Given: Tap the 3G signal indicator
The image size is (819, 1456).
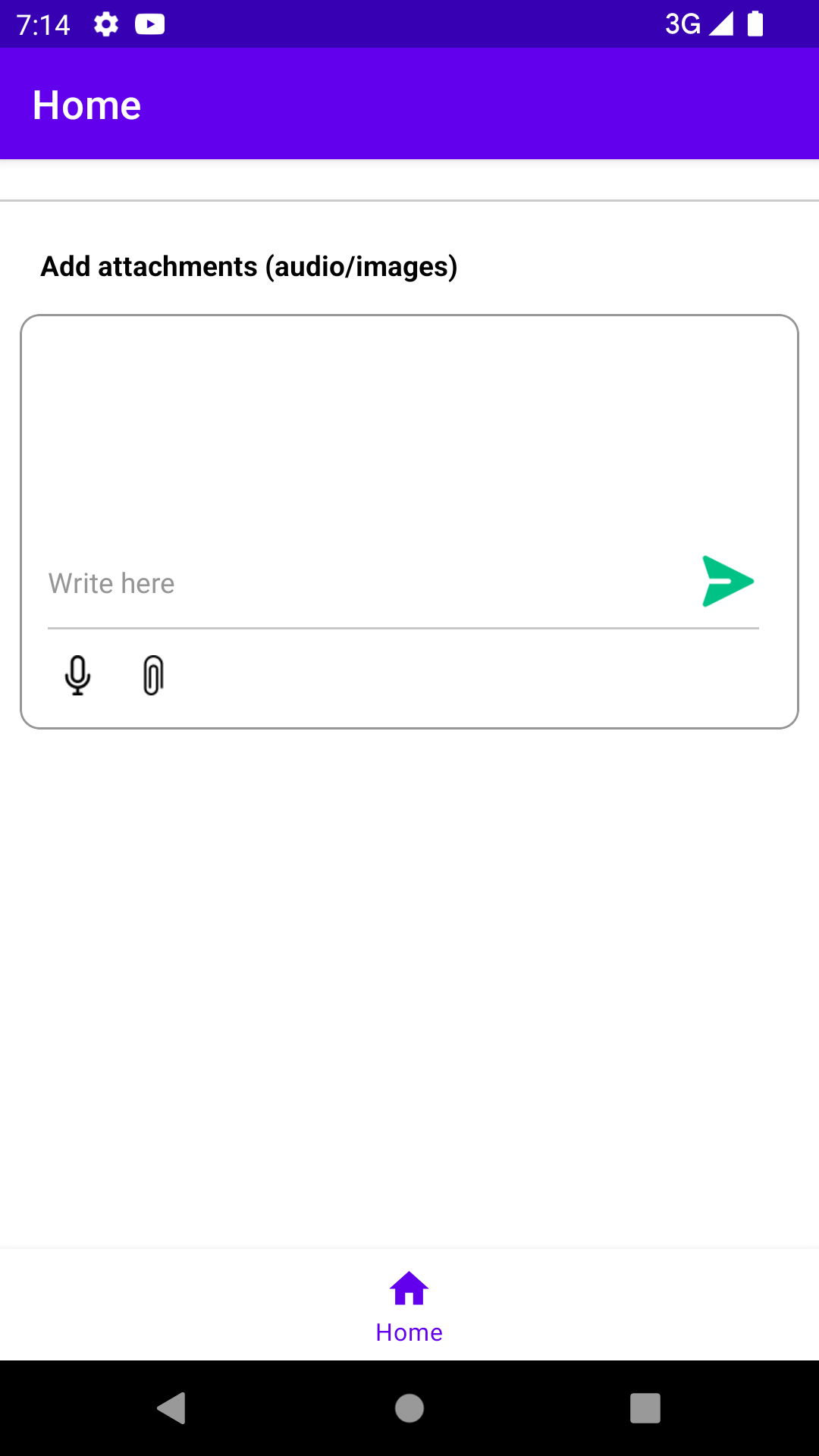Looking at the screenshot, I should point(682,24).
